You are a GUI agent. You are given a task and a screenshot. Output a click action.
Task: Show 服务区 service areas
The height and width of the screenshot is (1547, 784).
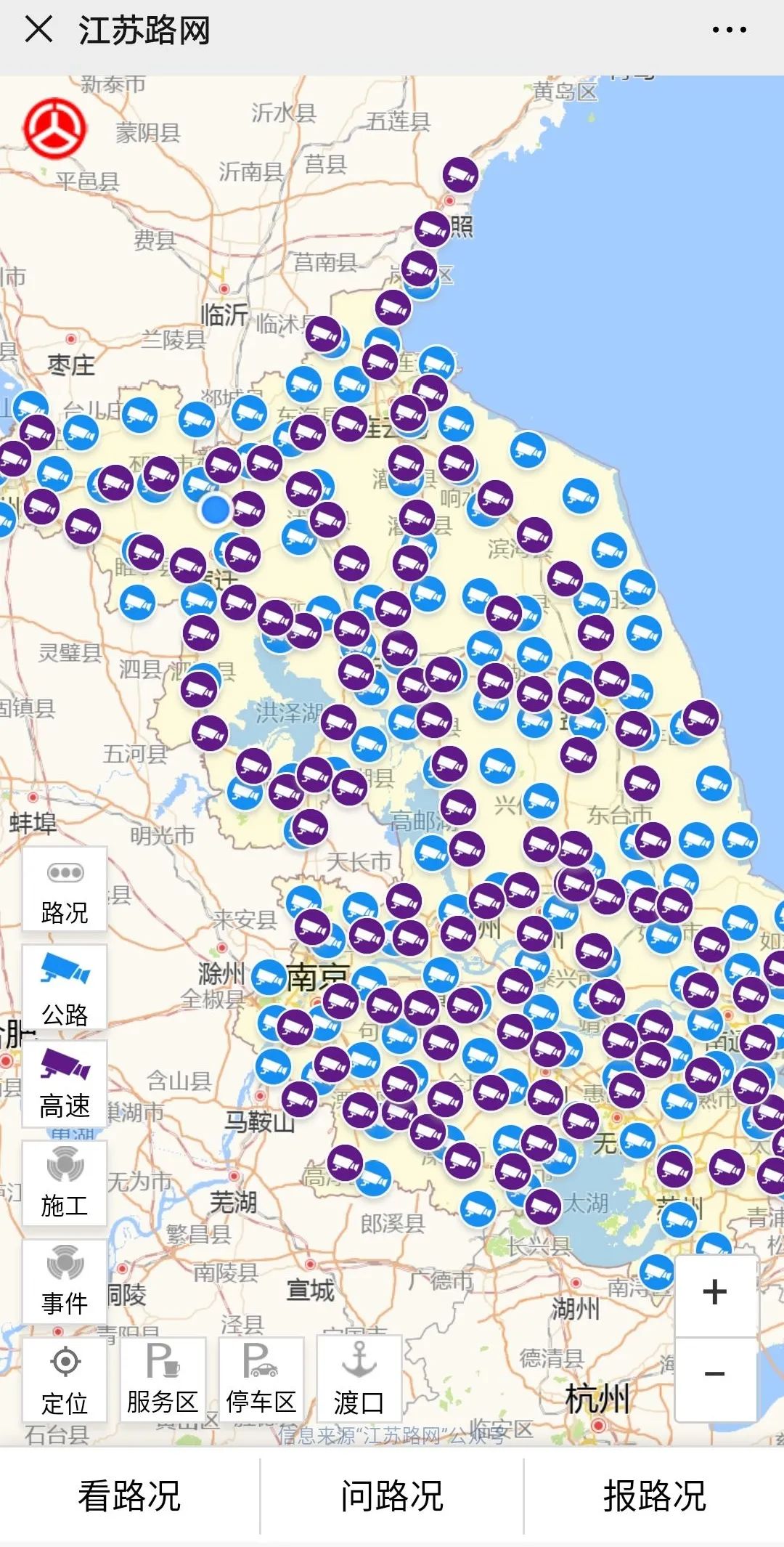click(163, 1379)
